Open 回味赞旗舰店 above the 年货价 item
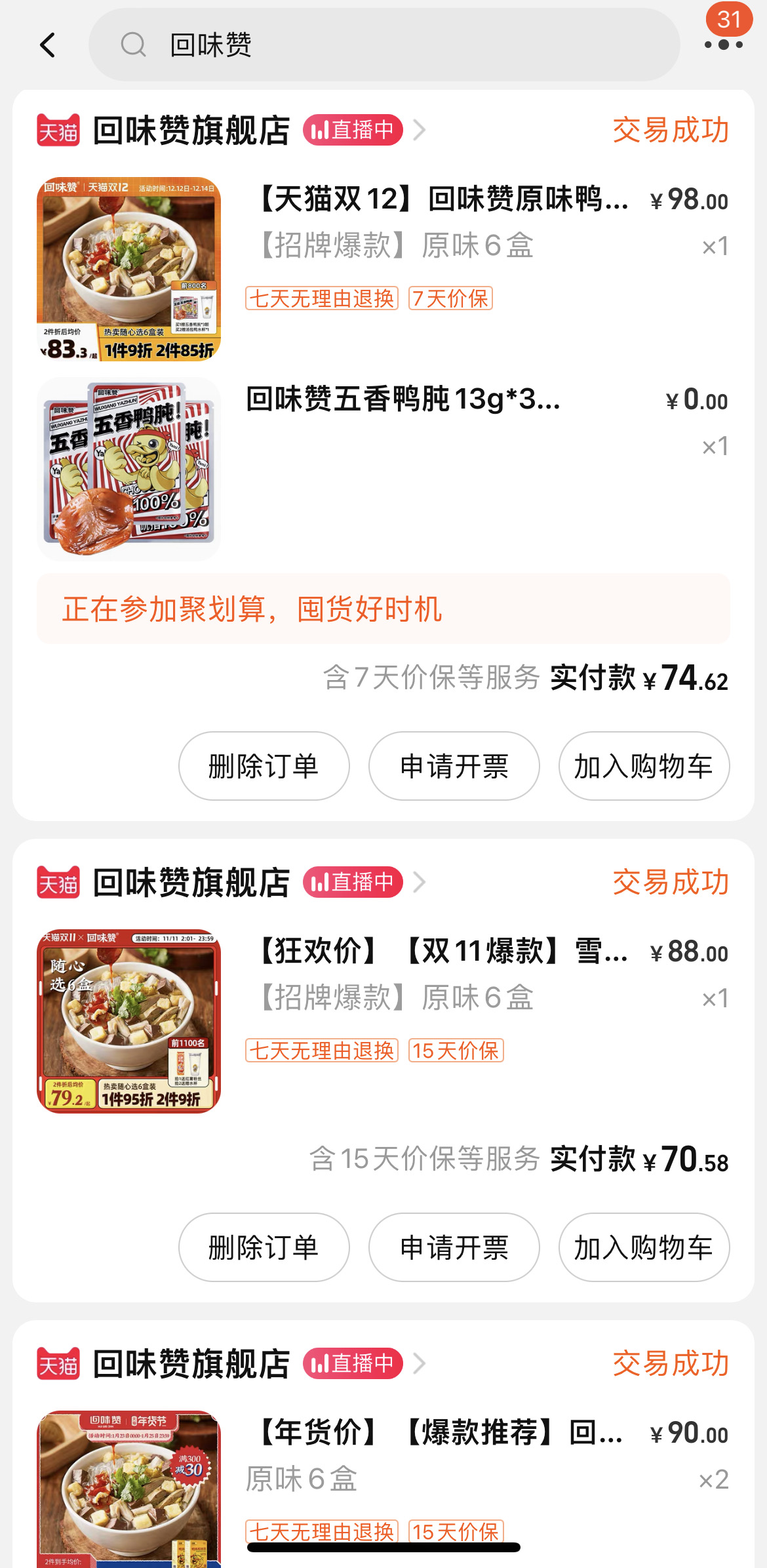 click(x=191, y=1364)
